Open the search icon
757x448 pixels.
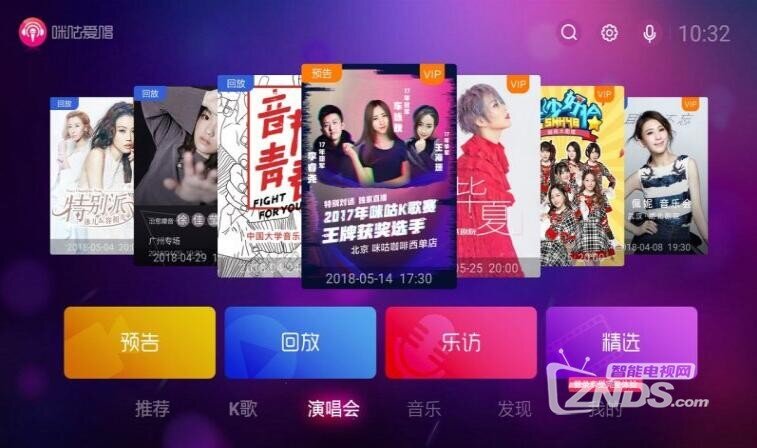point(569,33)
